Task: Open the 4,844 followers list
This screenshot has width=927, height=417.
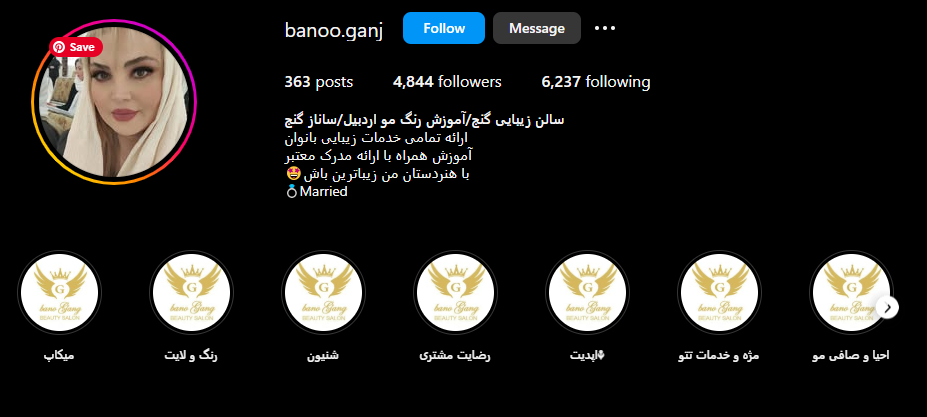Action: [x=447, y=82]
